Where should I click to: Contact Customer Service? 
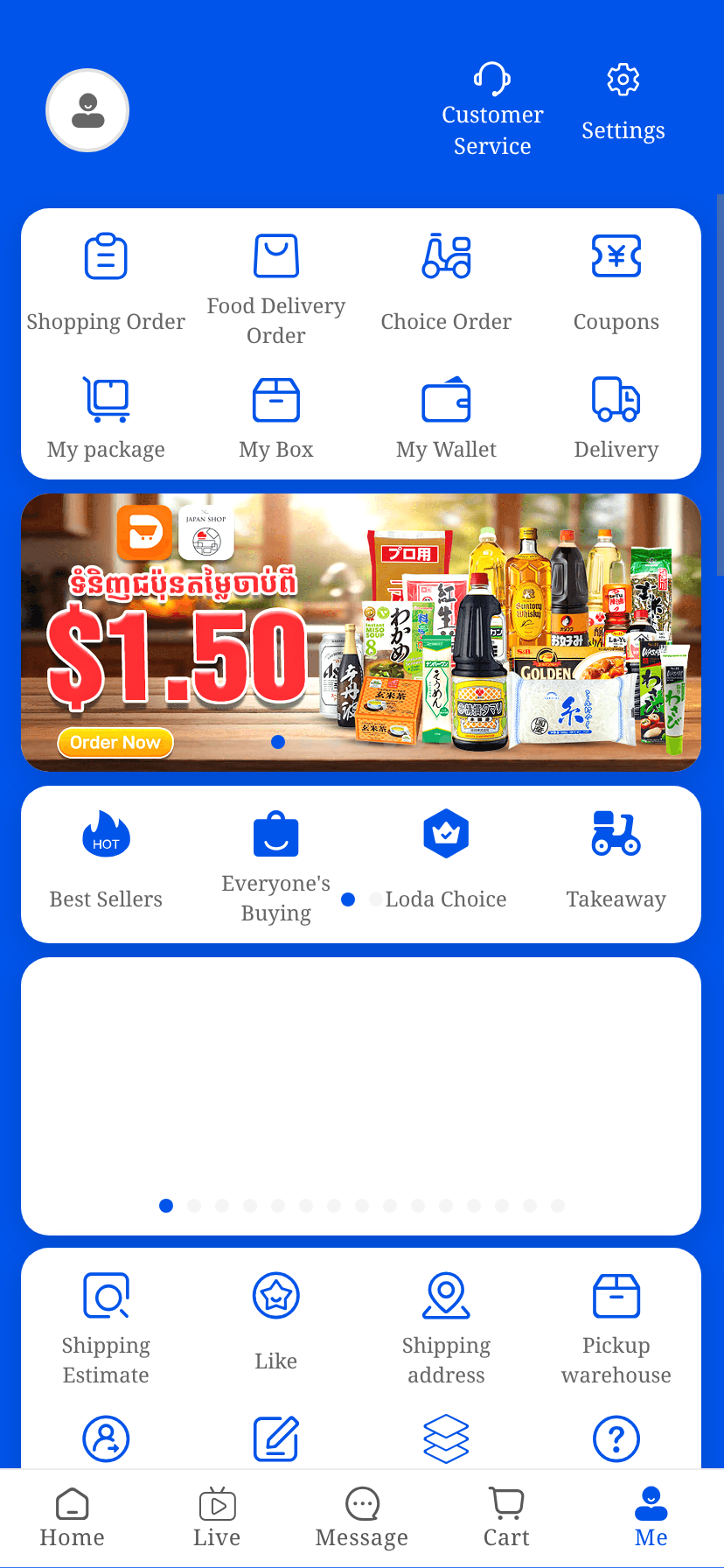pyautogui.click(x=492, y=109)
